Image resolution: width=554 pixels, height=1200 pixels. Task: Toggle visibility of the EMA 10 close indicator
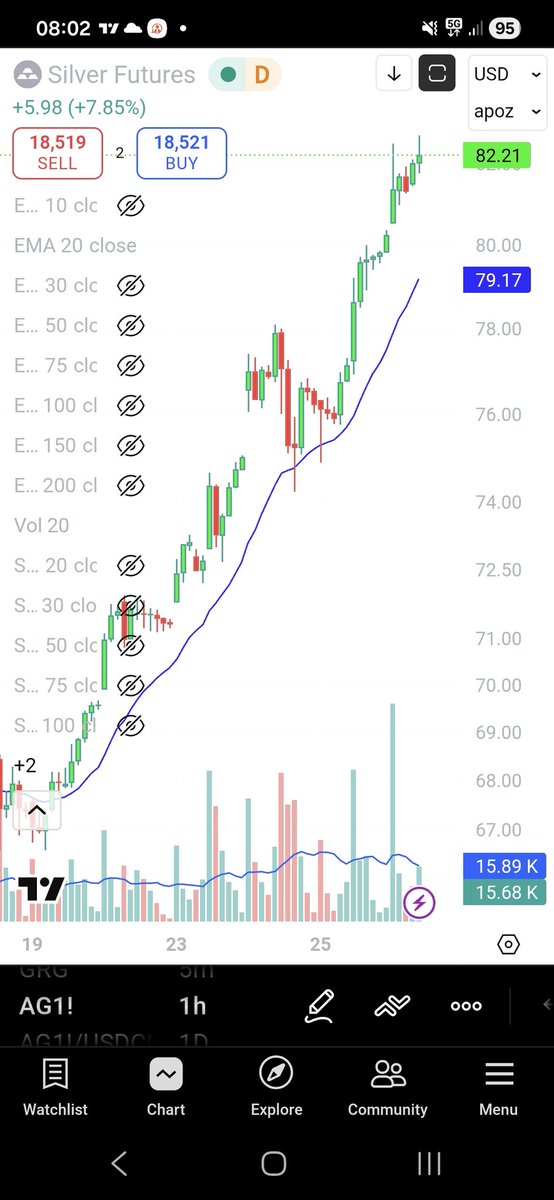(130, 206)
